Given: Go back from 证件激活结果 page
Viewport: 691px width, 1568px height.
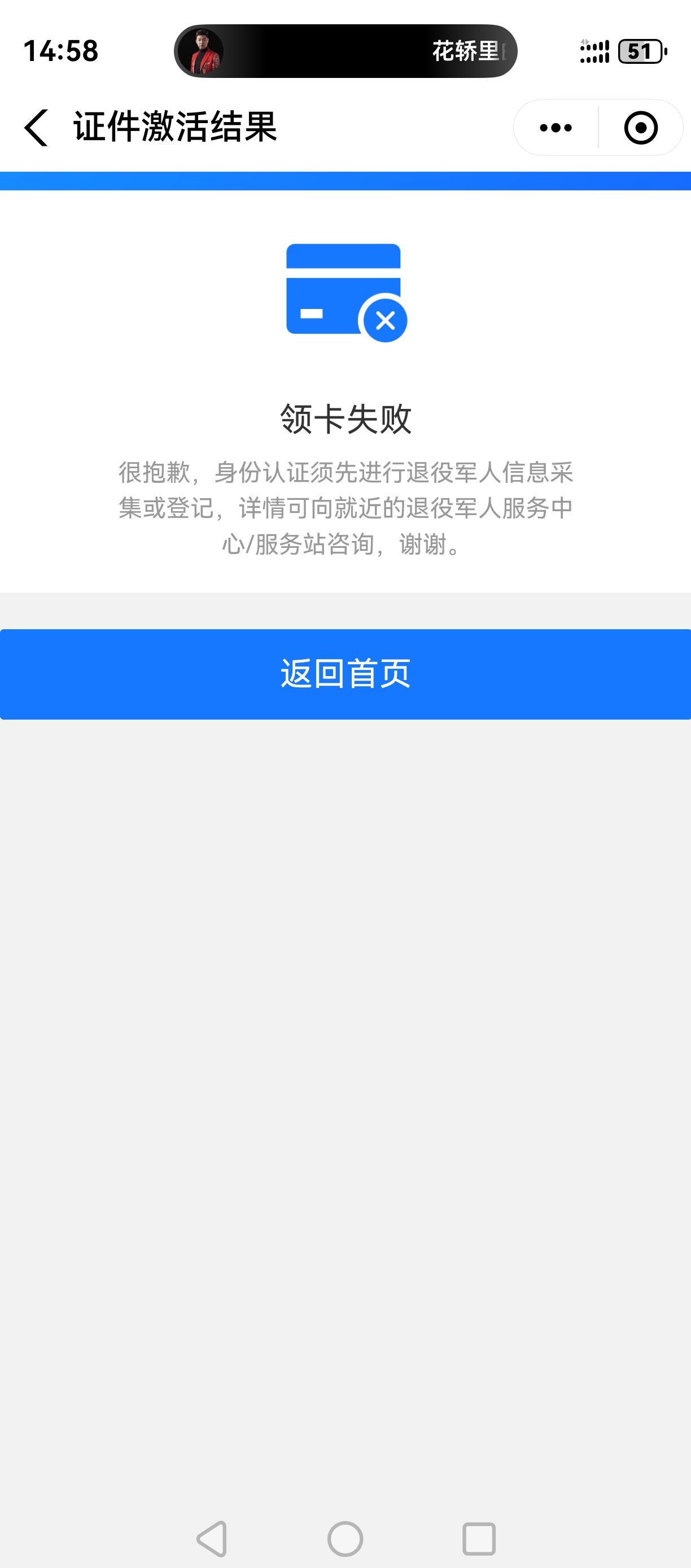Looking at the screenshot, I should (x=37, y=128).
